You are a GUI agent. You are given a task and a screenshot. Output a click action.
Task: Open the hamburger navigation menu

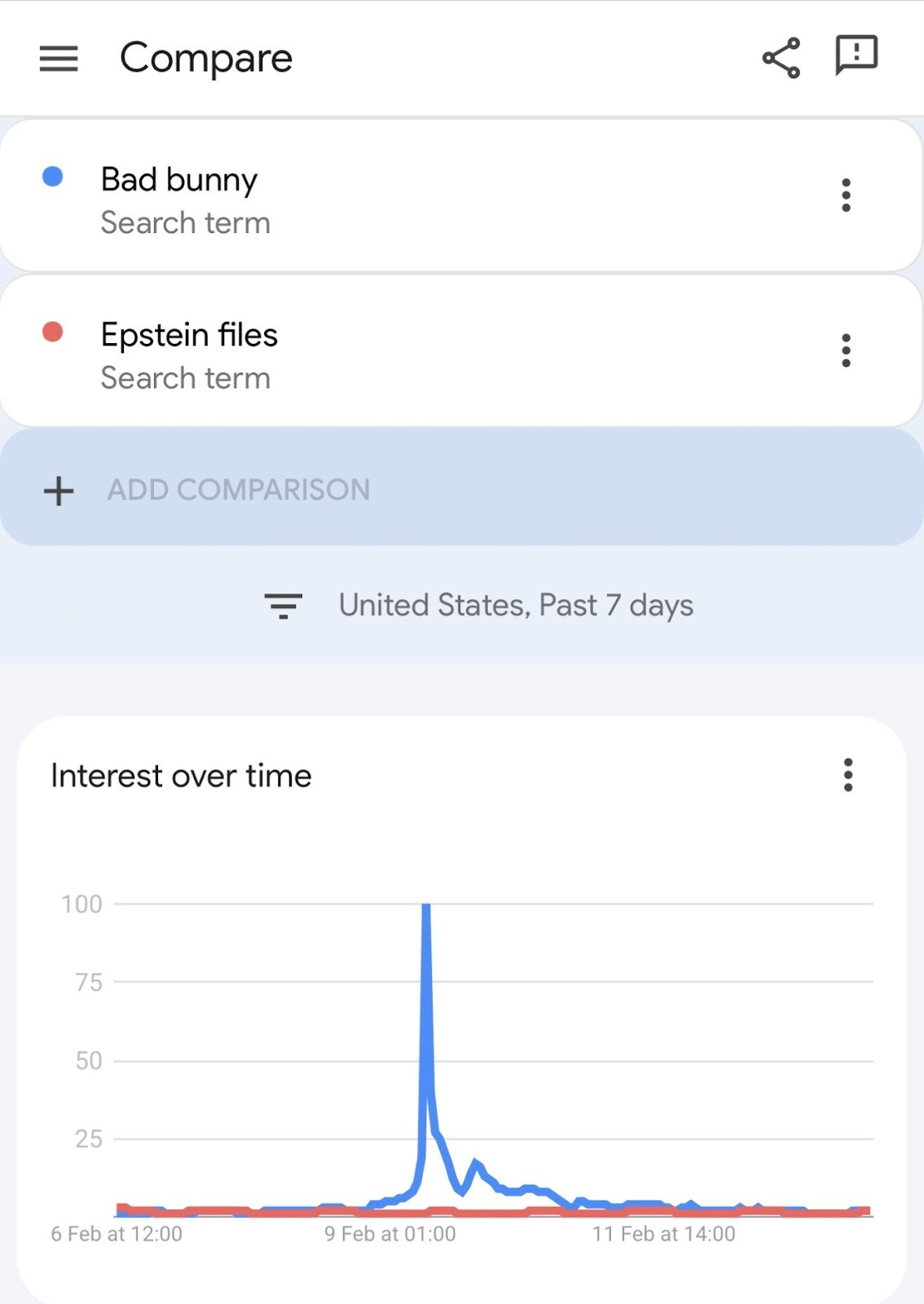(x=59, y=59)
